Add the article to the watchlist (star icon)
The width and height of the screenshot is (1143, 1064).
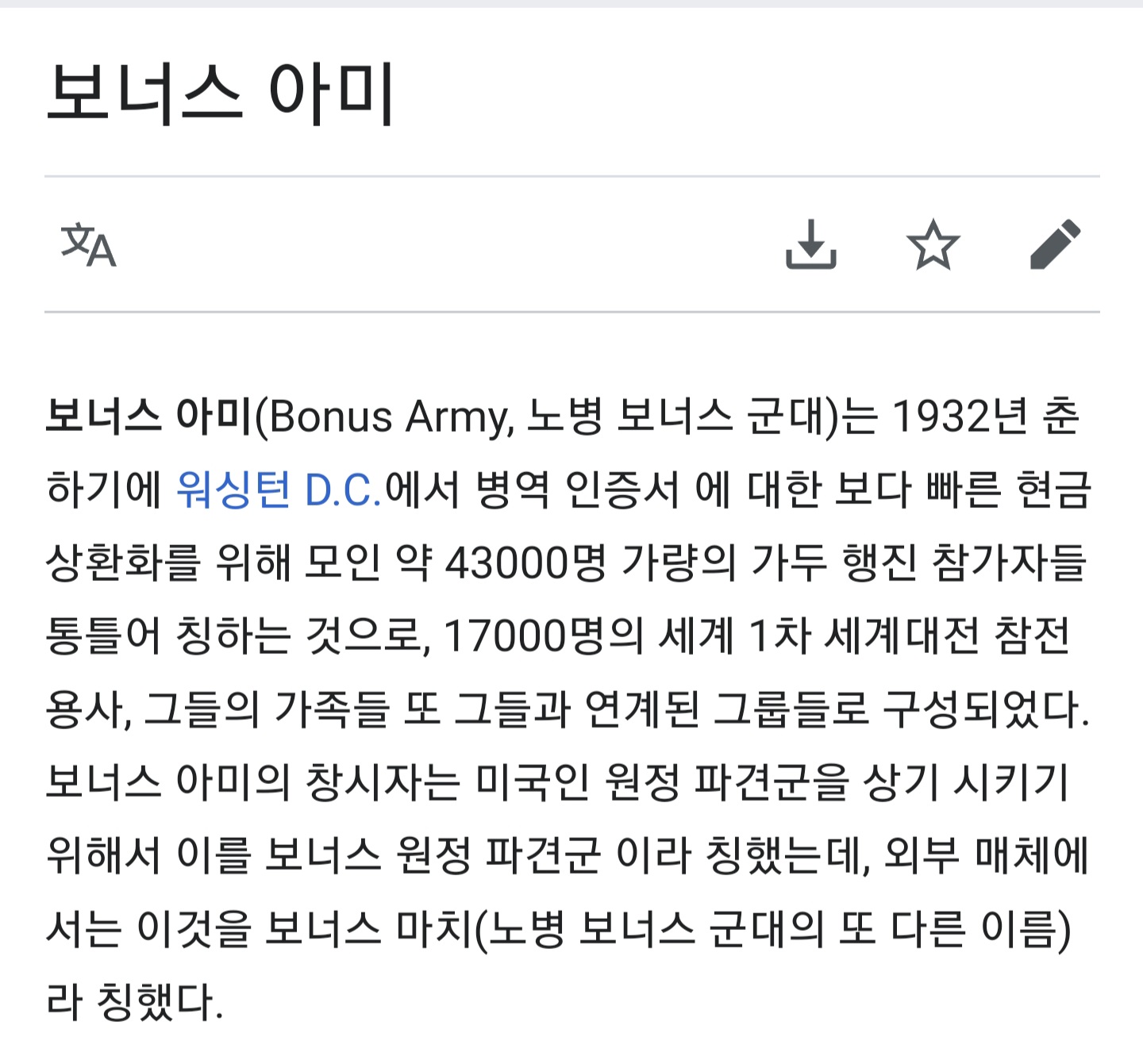(933, 245)
